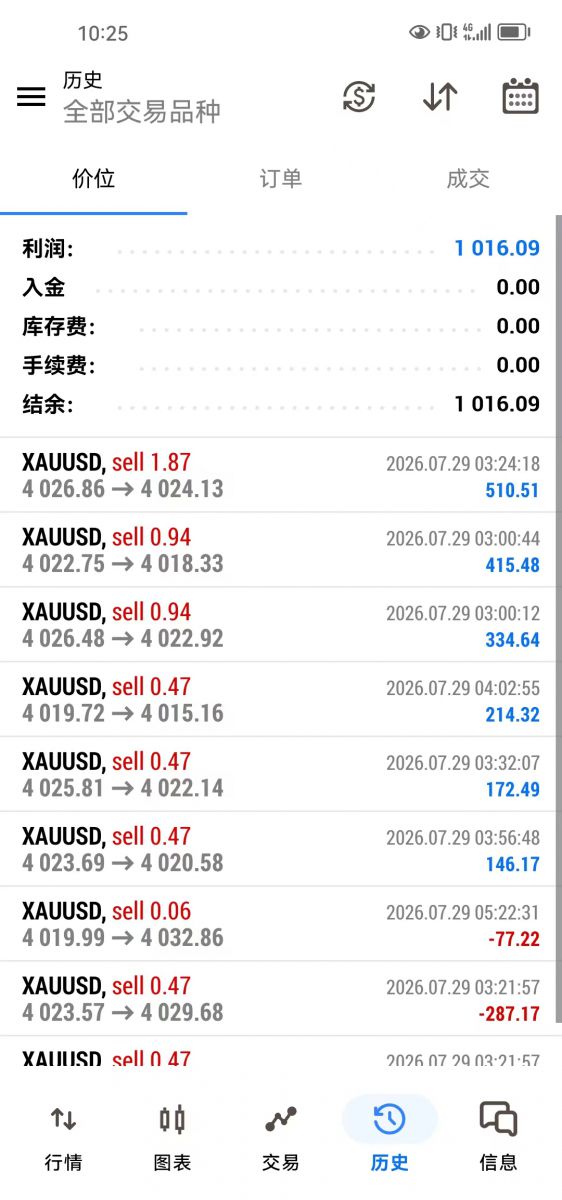Select the 价位 tab
562x1200 pixels.
[94, 179]
